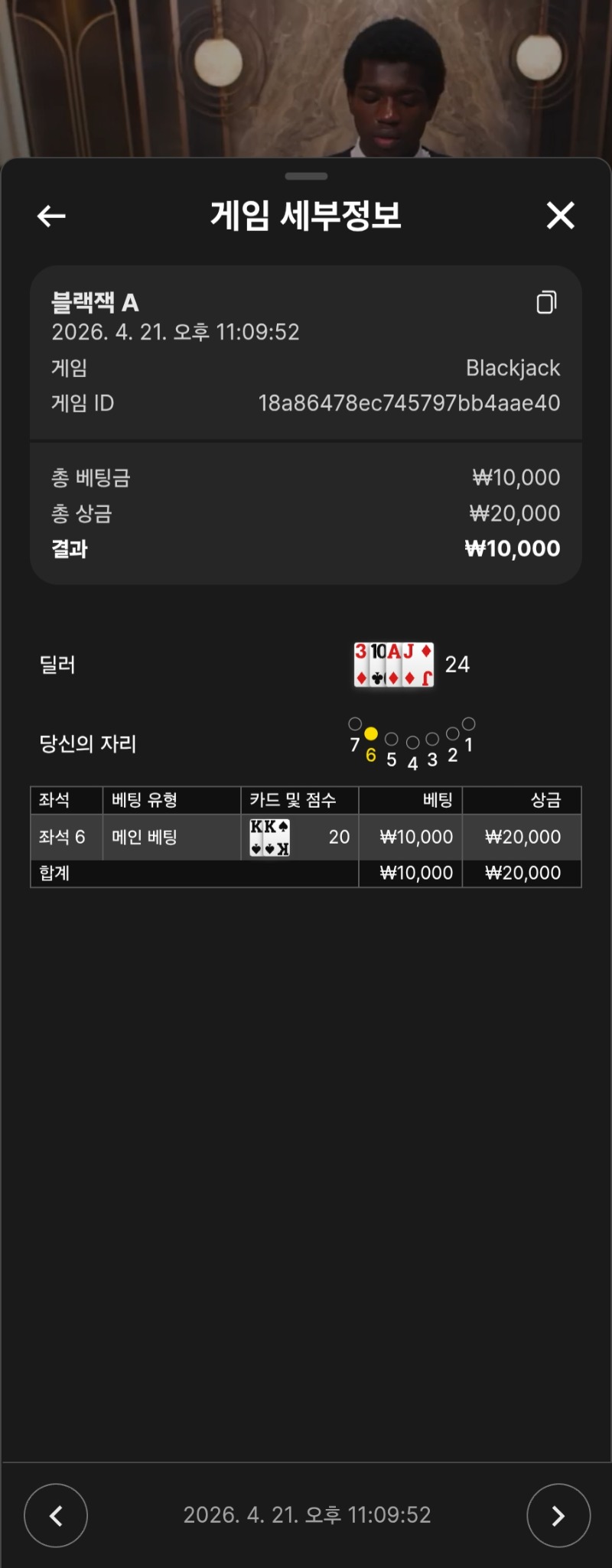Copy the game ID details
This screenshot has height=1568, width=612.
[546, 302]
